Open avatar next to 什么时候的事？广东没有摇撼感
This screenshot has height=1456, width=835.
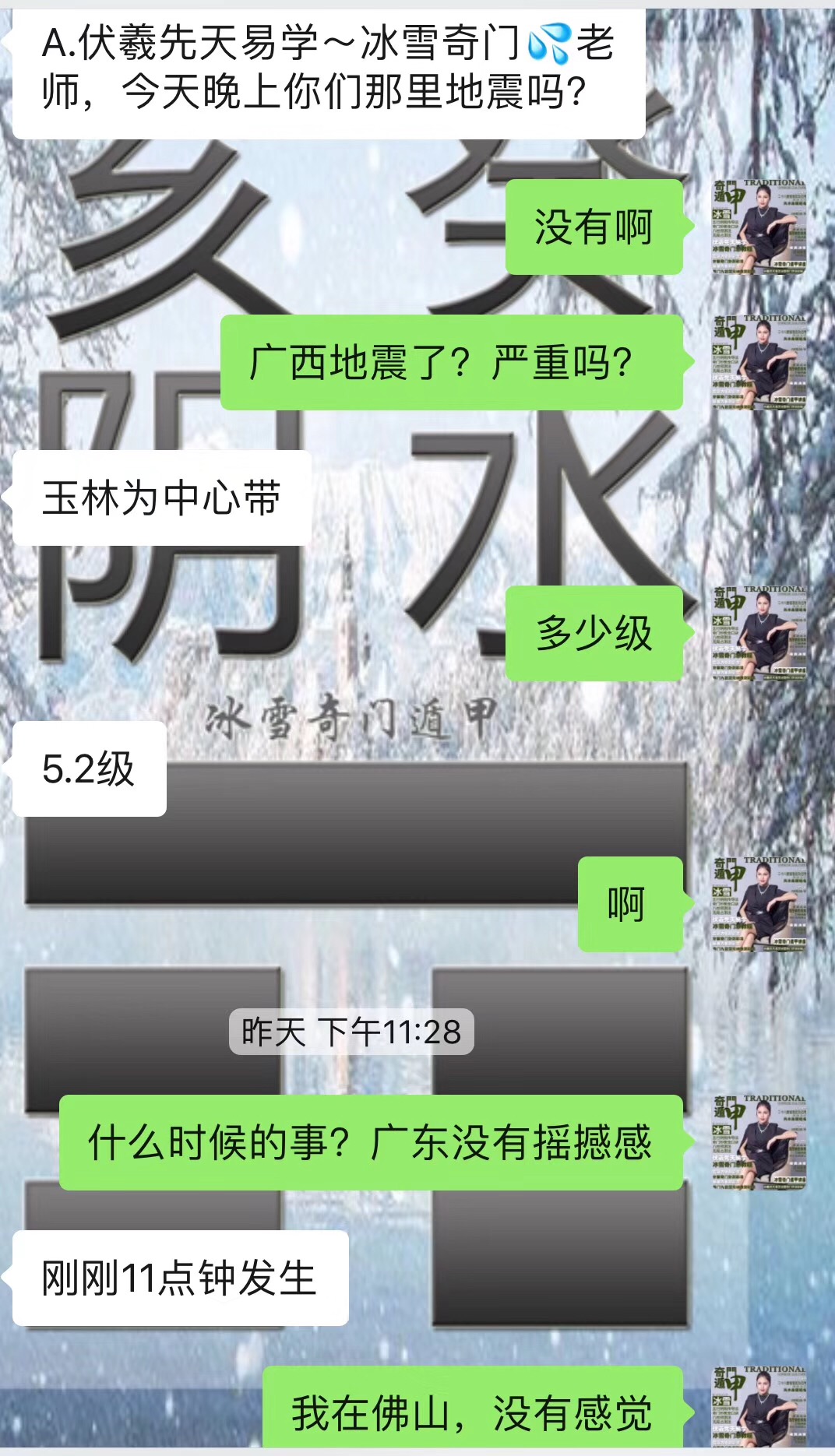(x=759, y=1142)
